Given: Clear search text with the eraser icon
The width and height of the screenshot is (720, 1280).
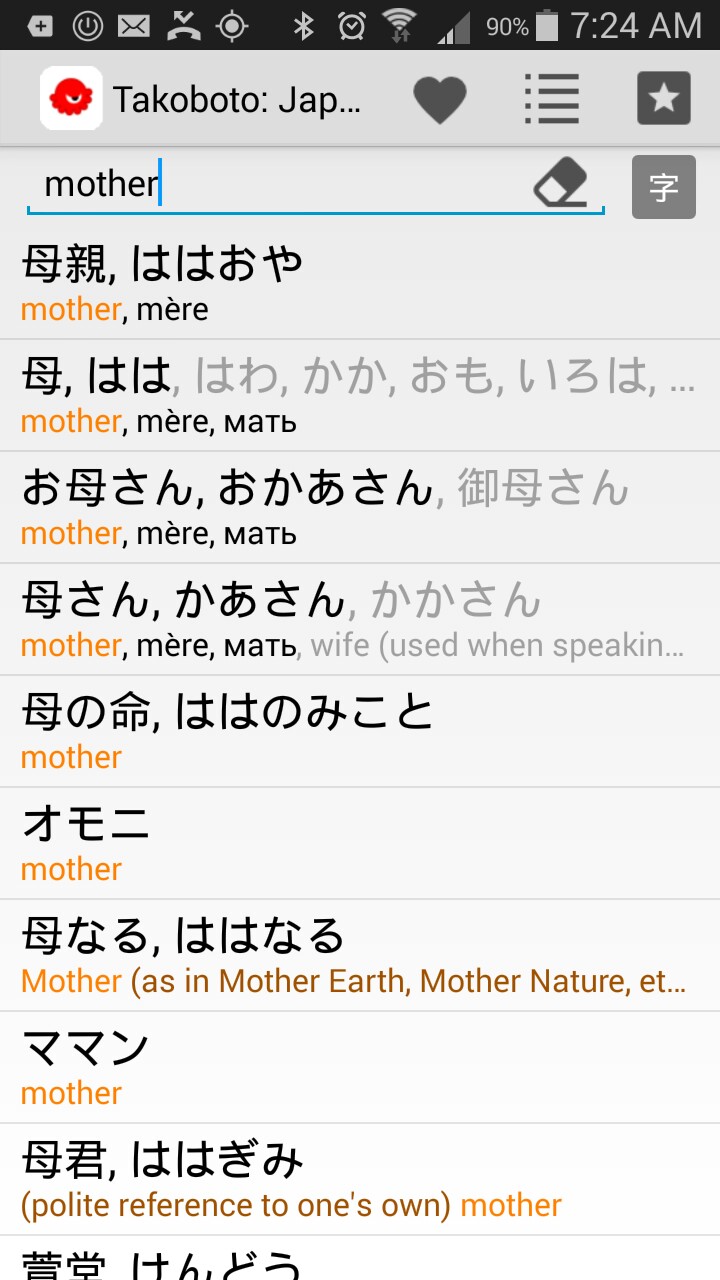Looking at the screenshot, I should click(x=560, y=185).
